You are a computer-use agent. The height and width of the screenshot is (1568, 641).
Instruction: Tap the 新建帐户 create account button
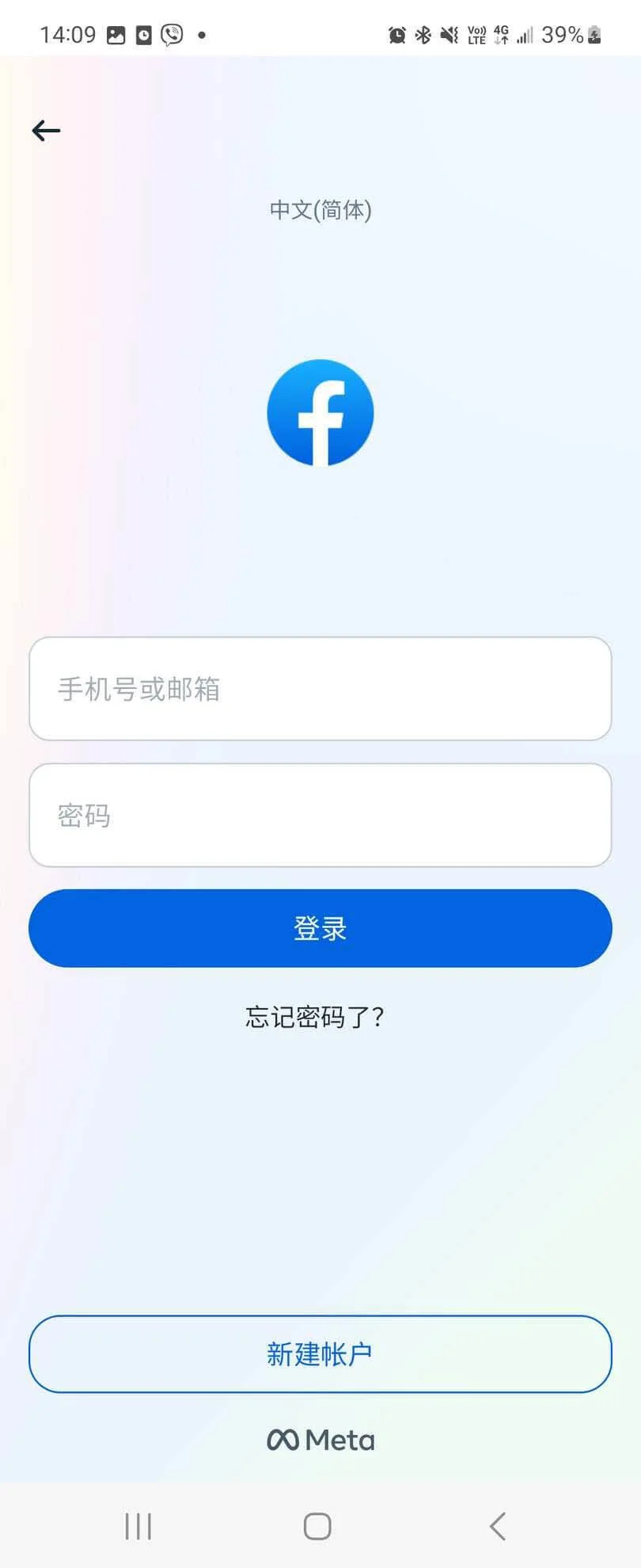pos(320,1354)
